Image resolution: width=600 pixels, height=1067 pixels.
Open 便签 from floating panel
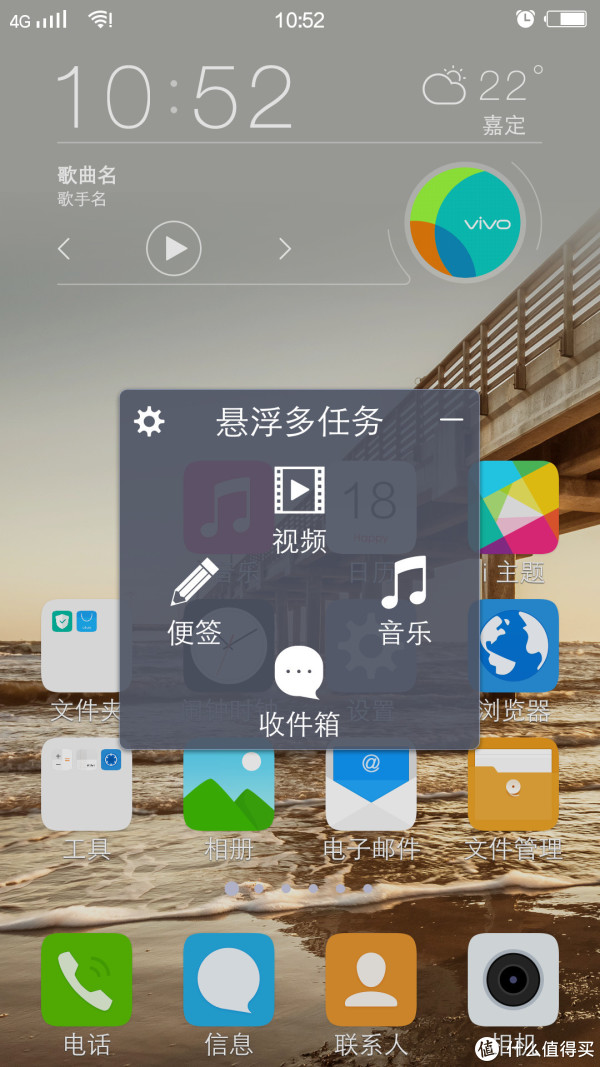point(194,600)
